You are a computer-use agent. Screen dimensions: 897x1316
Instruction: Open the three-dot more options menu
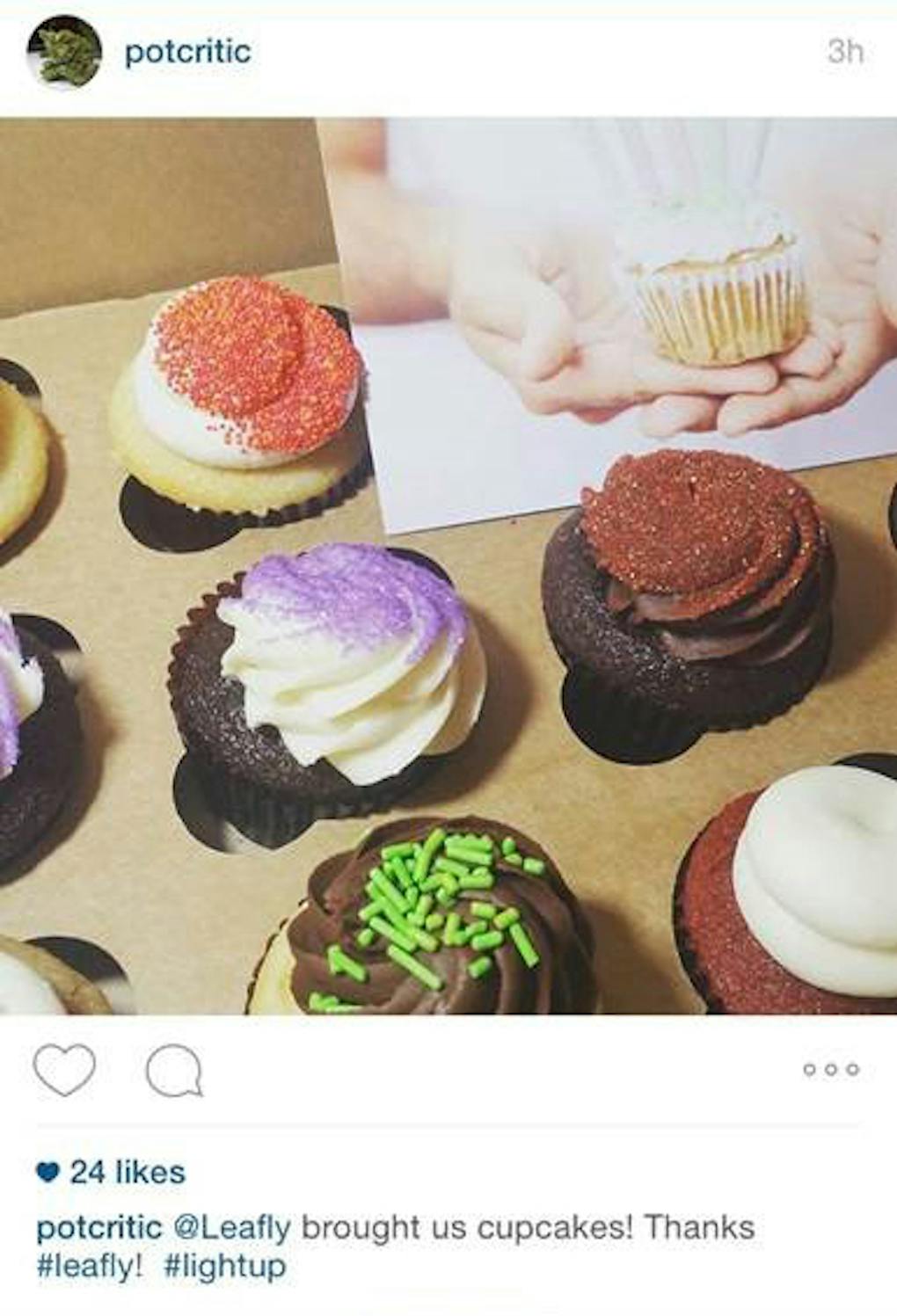click(x=831, y=1070)
